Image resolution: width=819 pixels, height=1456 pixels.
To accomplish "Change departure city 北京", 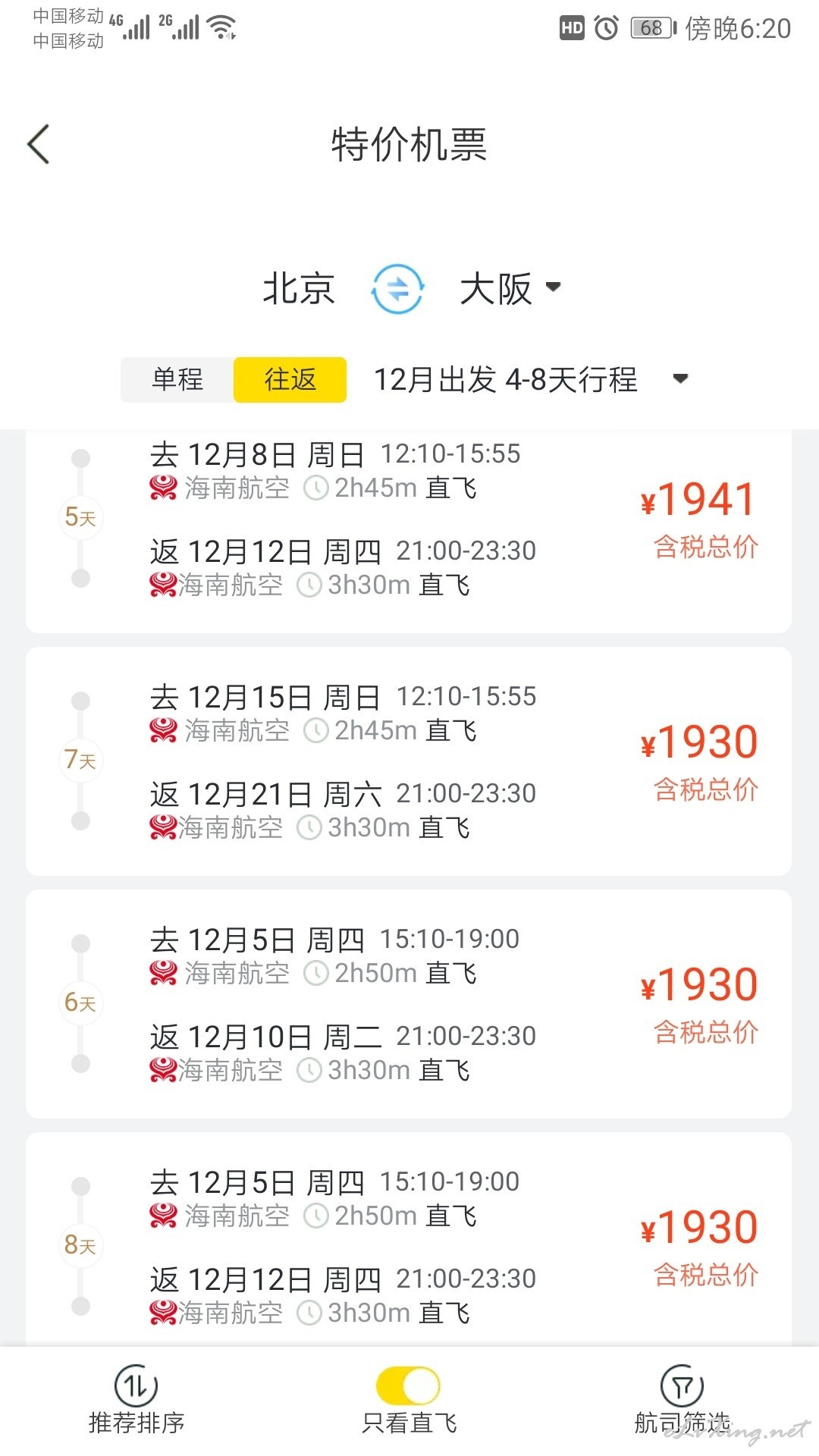I will pyautogui.click(x=299, y=289).
